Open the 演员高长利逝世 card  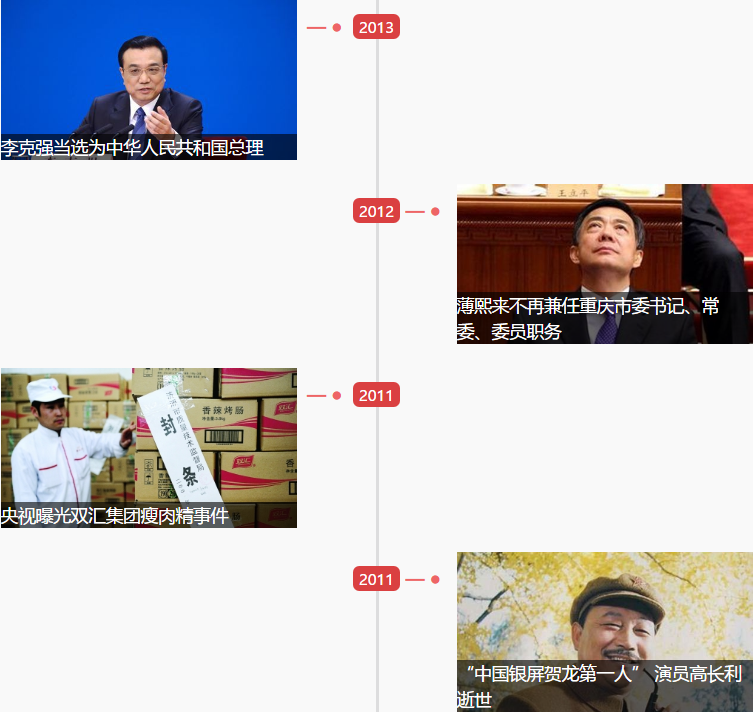click(x=604, y=632)
